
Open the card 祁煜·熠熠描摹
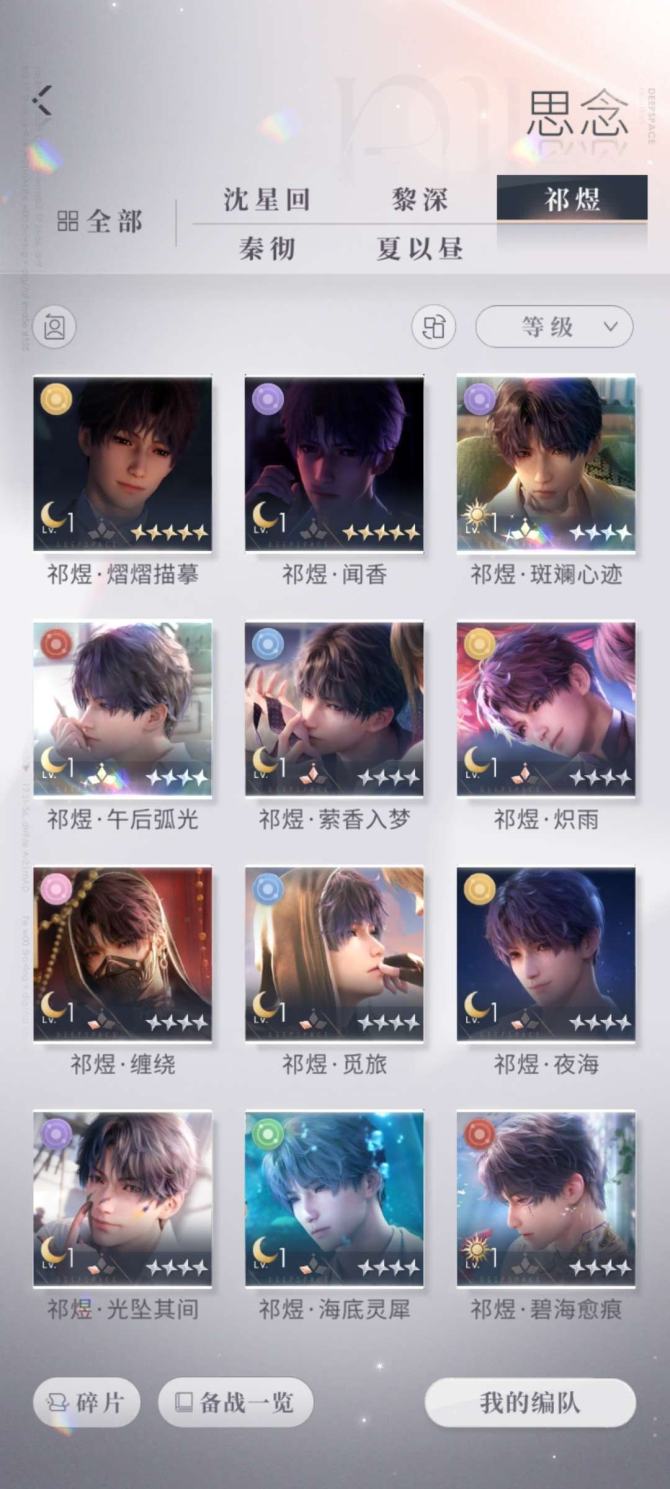click(x=123, y=464)
